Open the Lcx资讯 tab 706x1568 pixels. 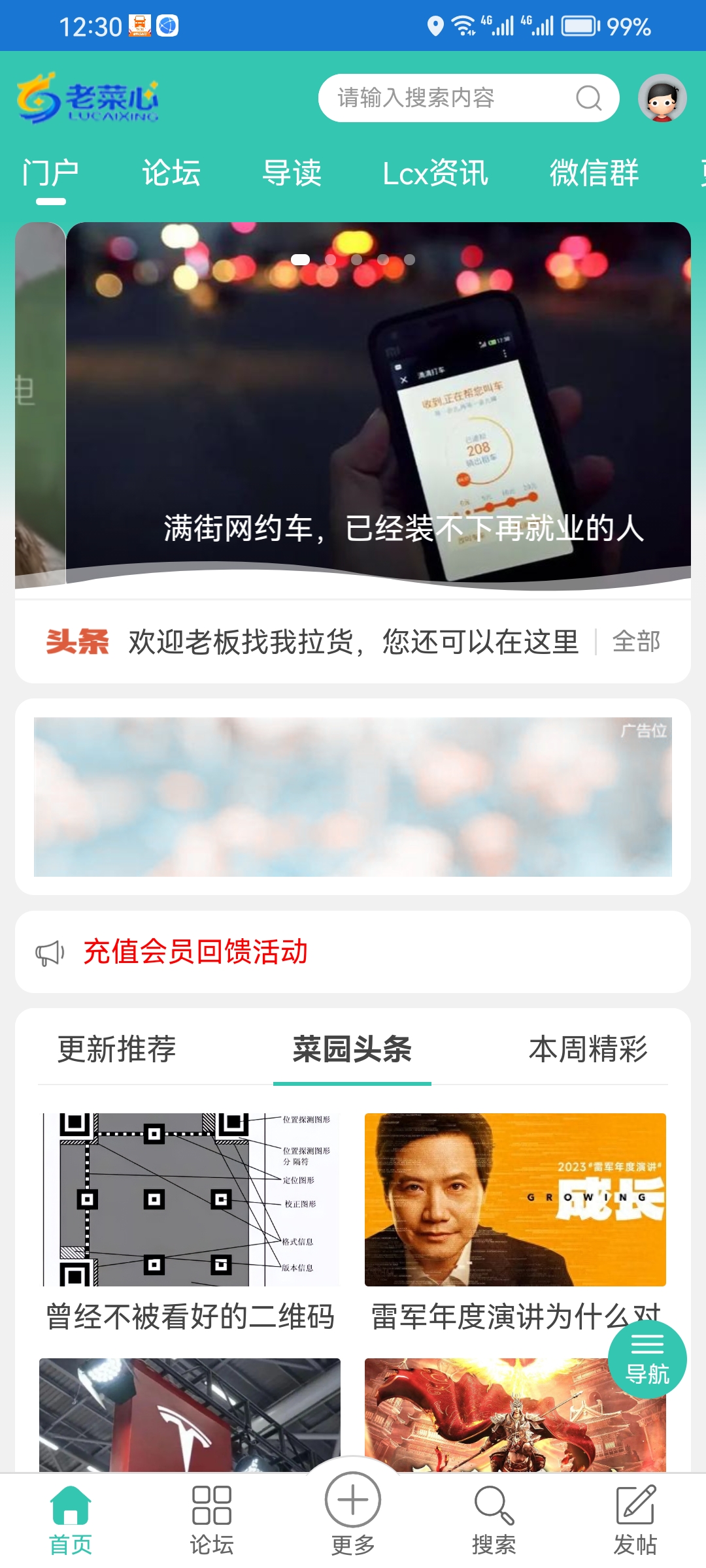tap(435, 173)
